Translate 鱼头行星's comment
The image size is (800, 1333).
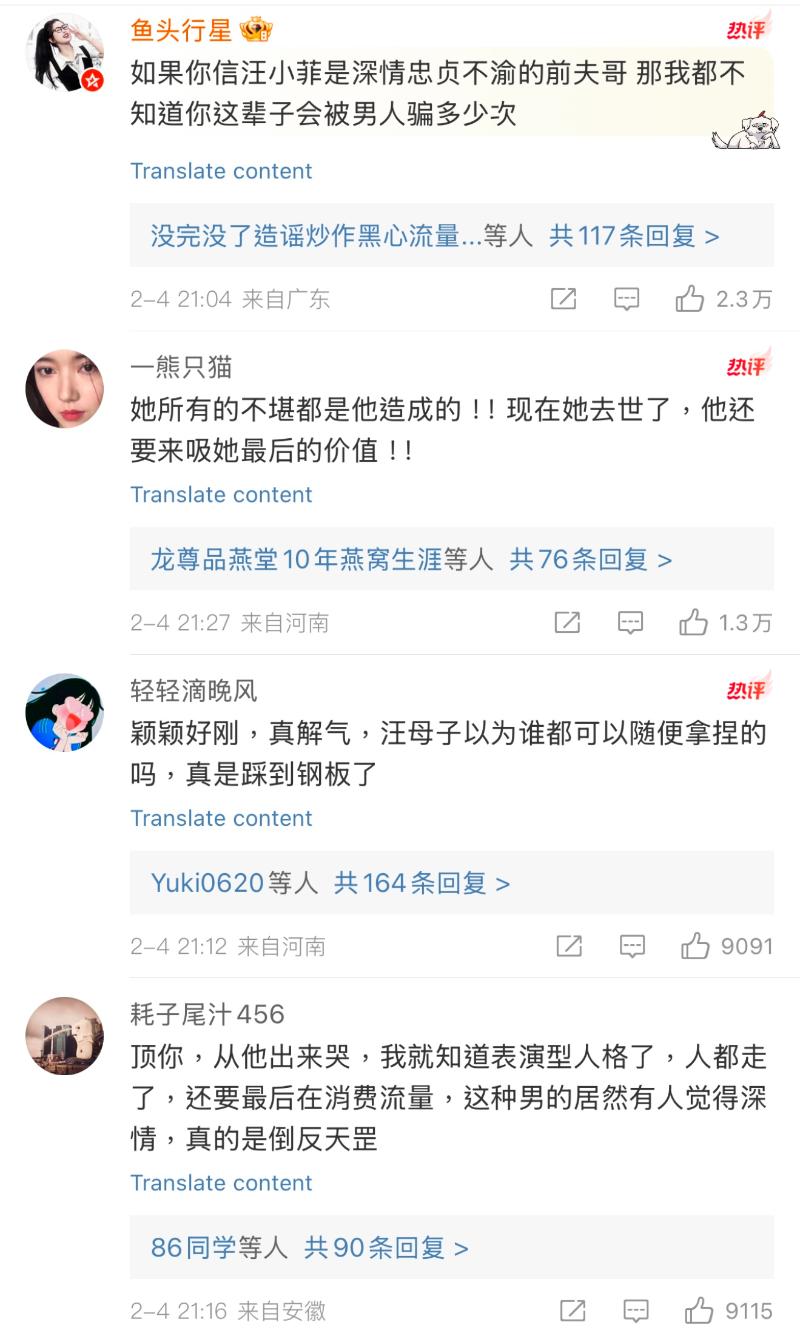pos(221,171)
